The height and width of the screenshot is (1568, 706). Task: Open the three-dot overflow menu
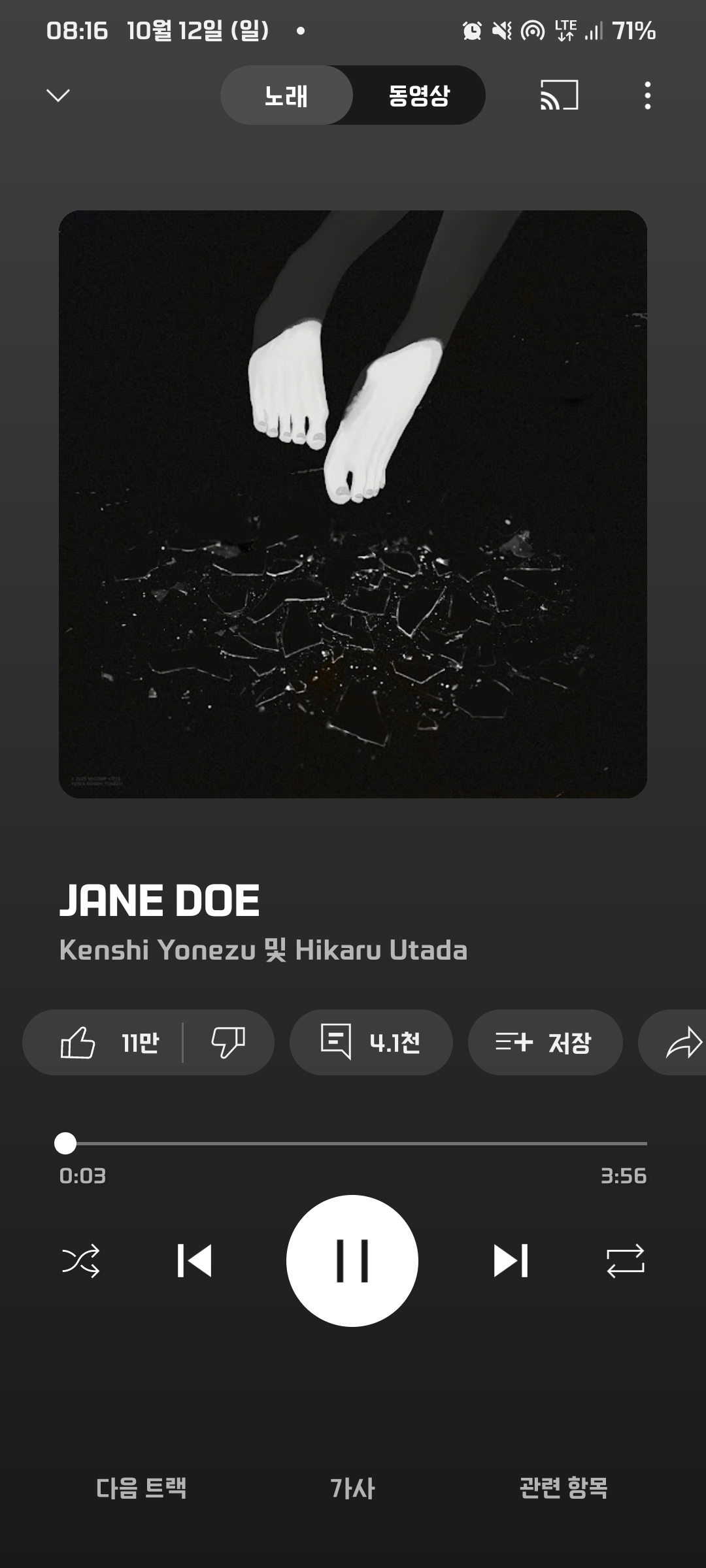(647, 95)
